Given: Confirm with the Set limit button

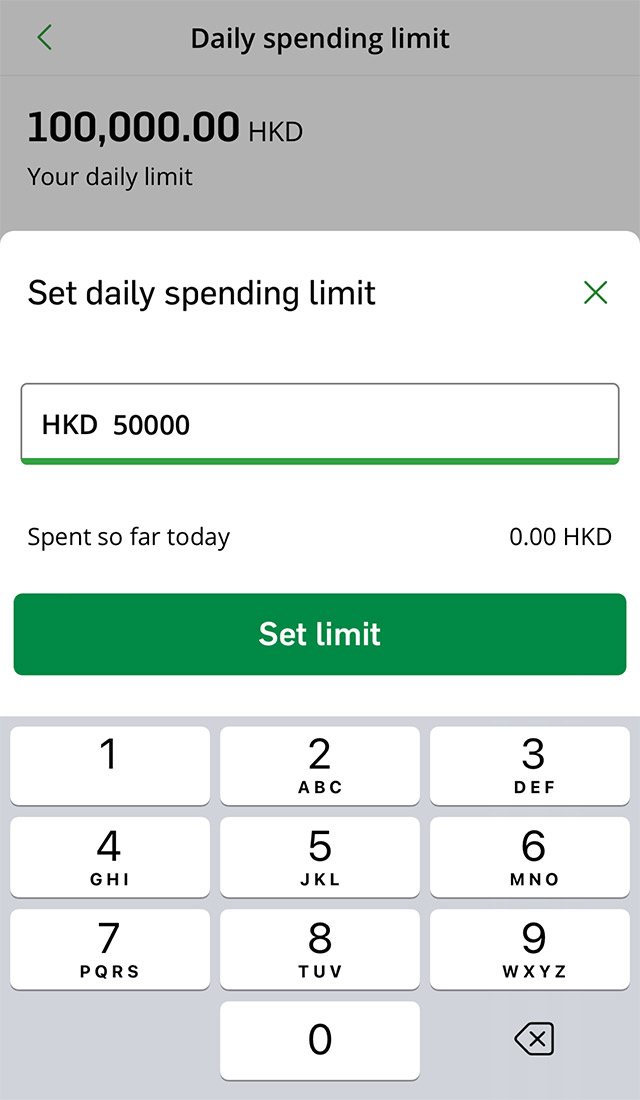Looking at the screenshot, I should coord(320,634).
